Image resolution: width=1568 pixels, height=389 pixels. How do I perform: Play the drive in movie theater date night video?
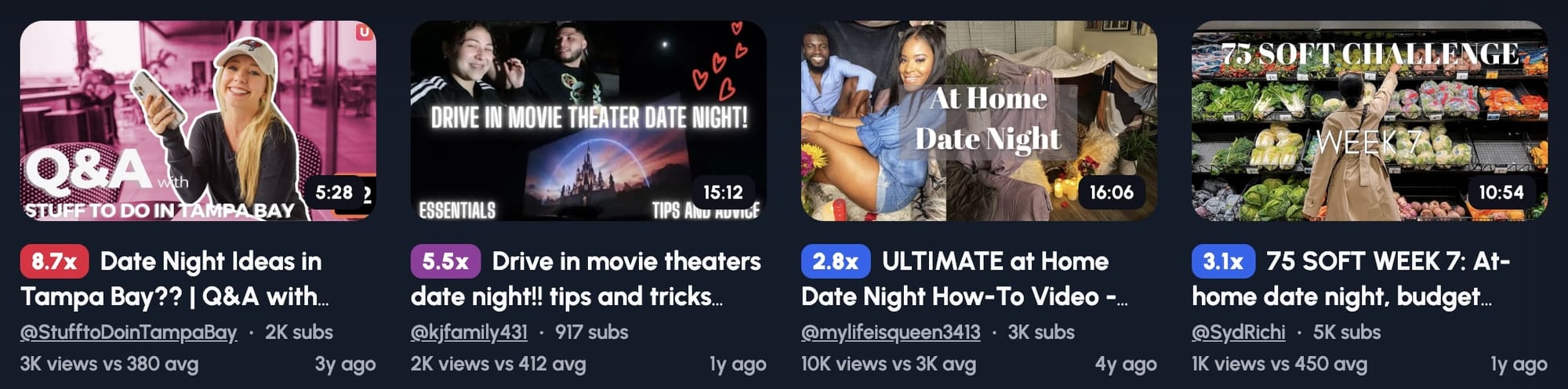(x=588, y=121)
